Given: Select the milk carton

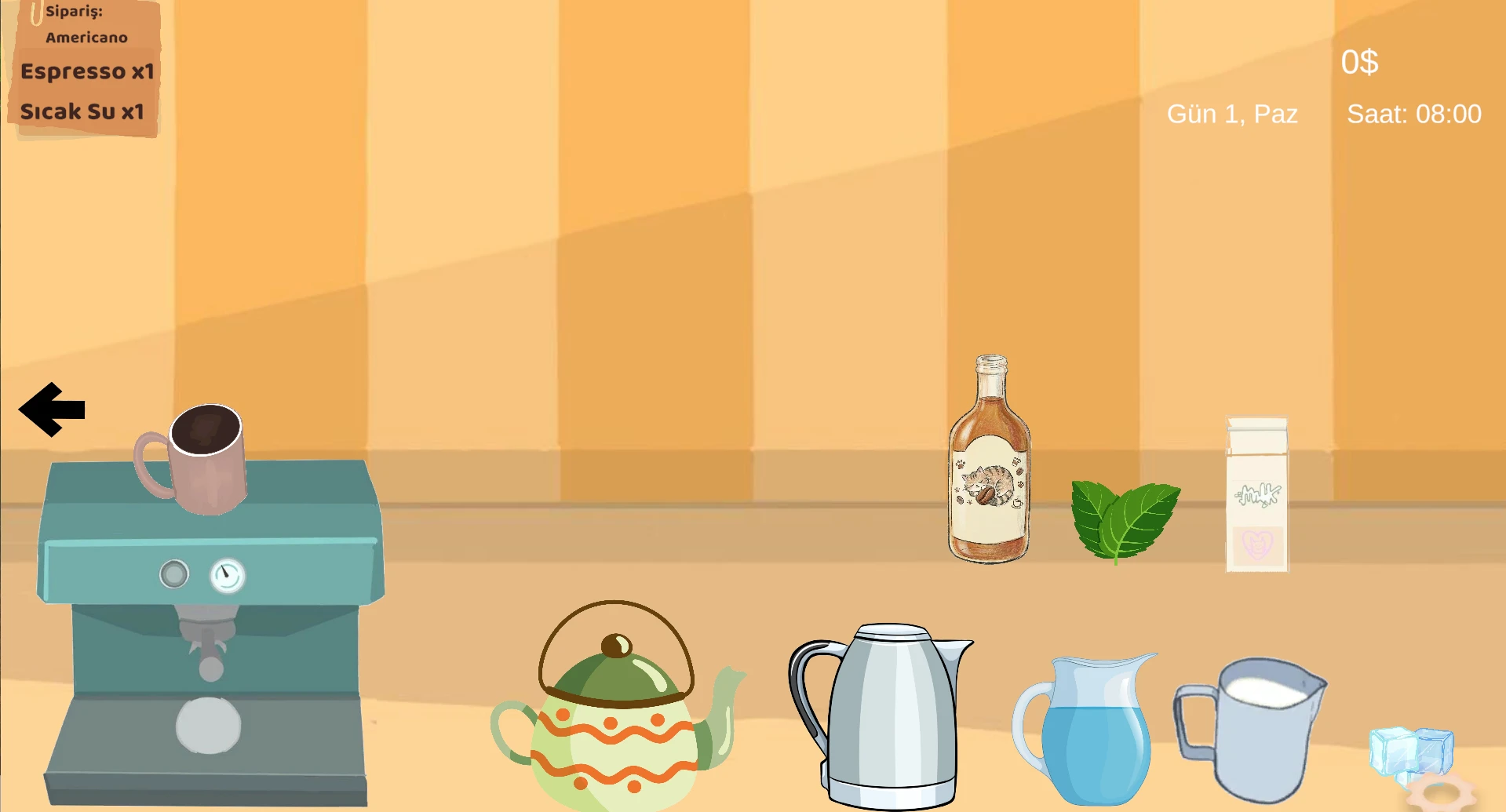Looking at the screenshot, I should point(1256,494).
